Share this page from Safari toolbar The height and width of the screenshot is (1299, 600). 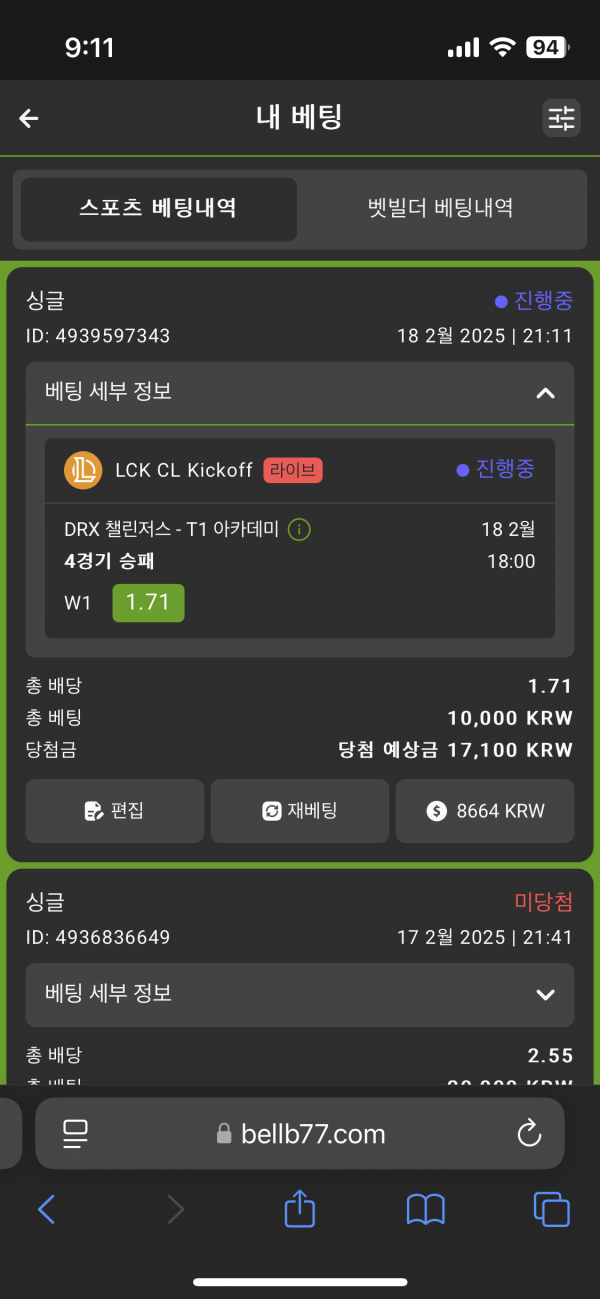300,1210
